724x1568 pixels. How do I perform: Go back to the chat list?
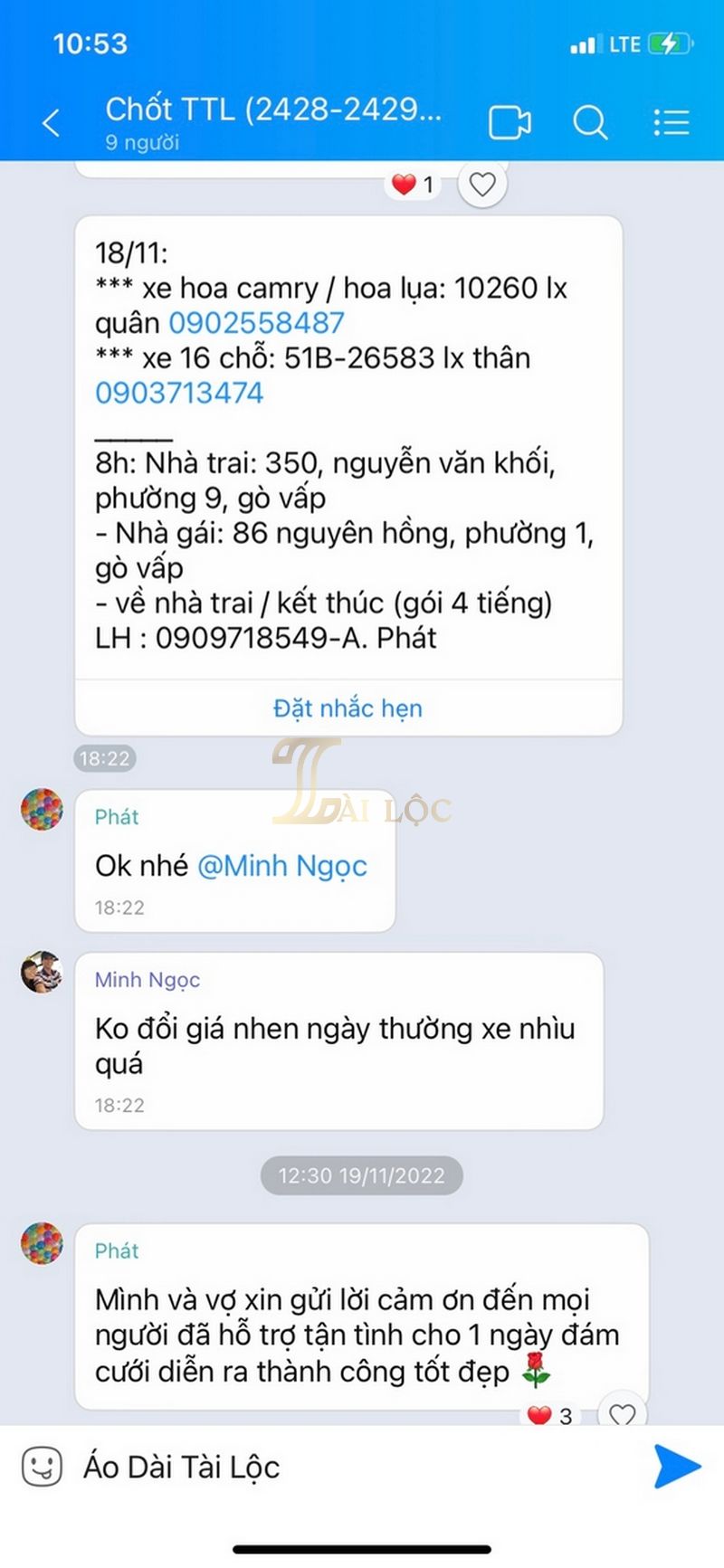click(x=52, y=123)
